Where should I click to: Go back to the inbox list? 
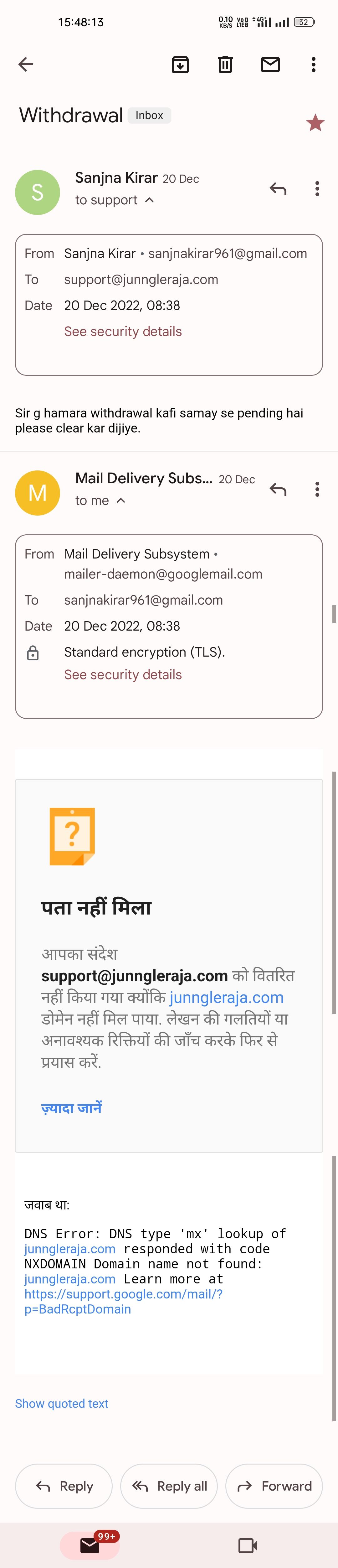[x=26, y=65]
